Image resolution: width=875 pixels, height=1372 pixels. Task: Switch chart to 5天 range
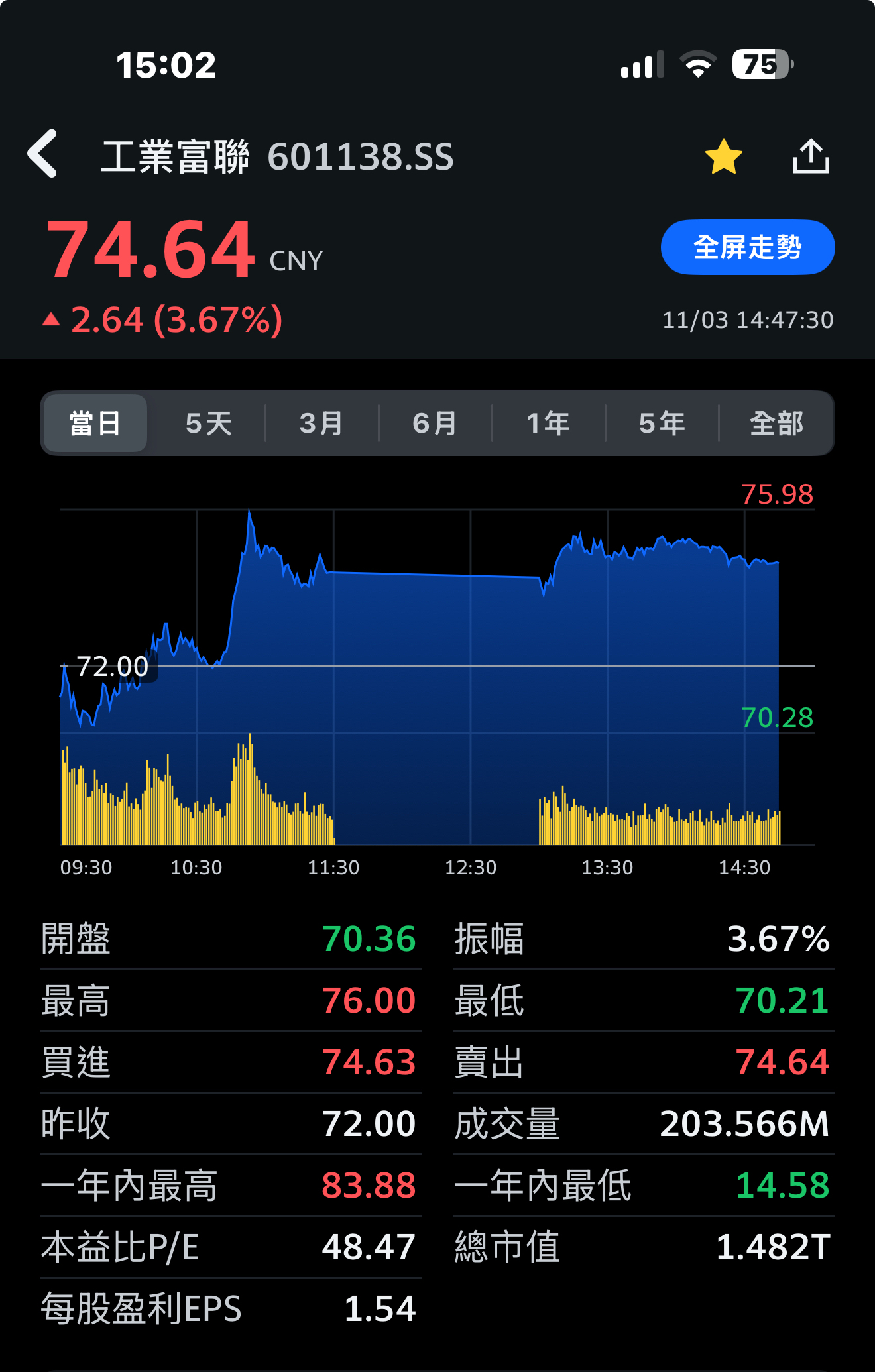[x=208, y=424]
